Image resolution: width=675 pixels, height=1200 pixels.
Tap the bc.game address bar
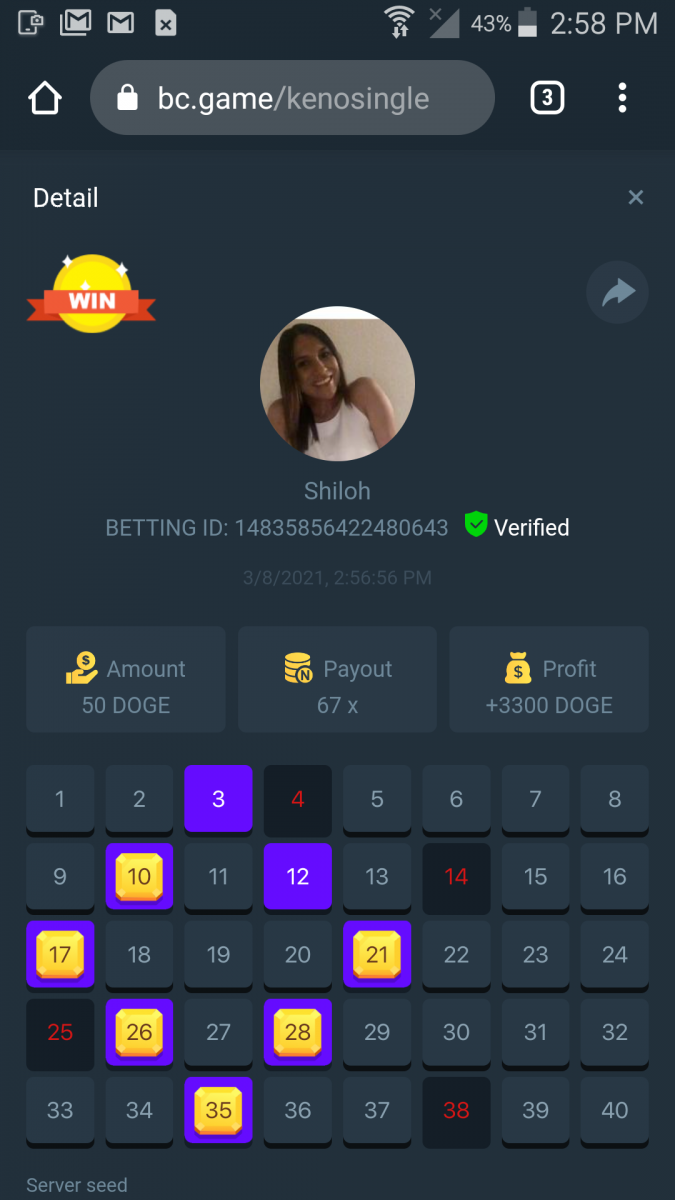[292, 98]
